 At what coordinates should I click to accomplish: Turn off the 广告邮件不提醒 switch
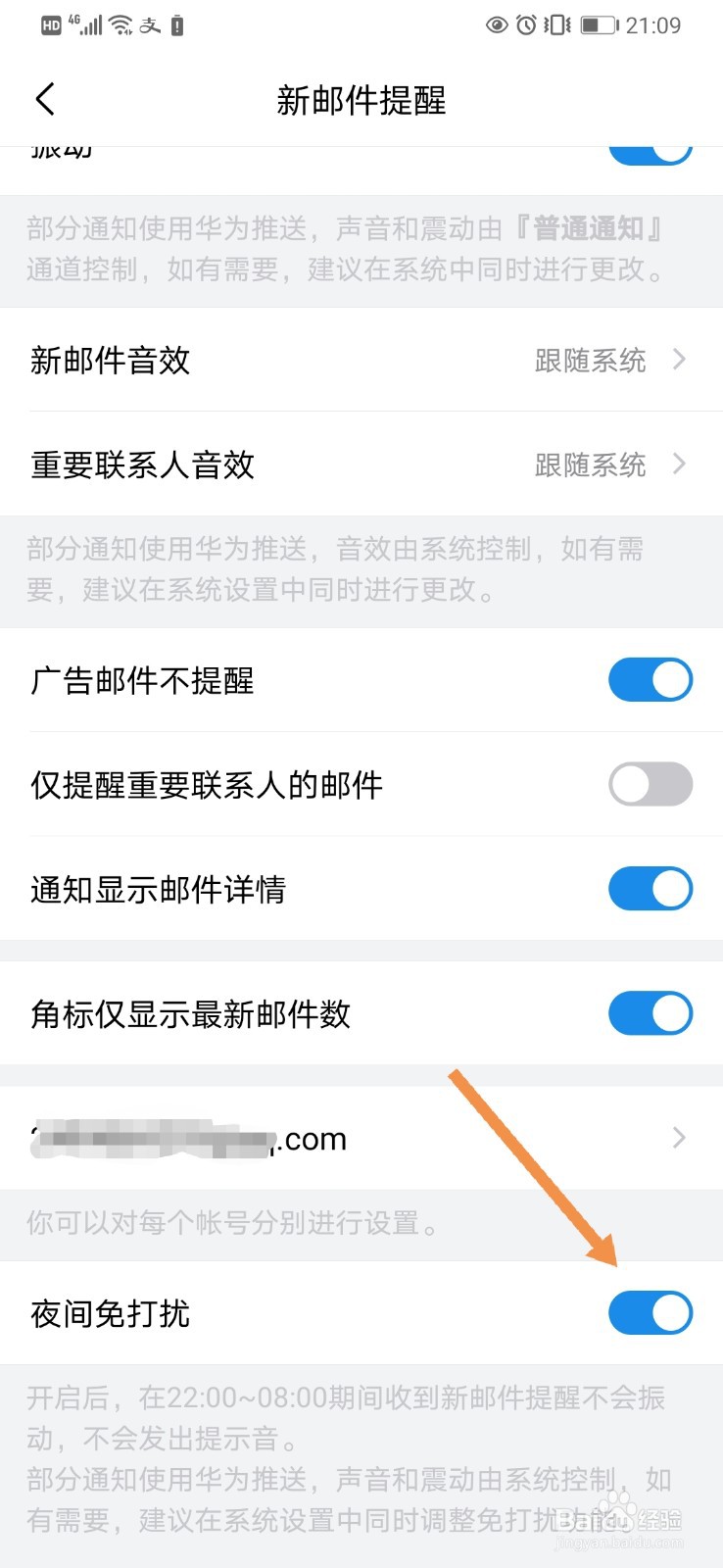(650, 679)
